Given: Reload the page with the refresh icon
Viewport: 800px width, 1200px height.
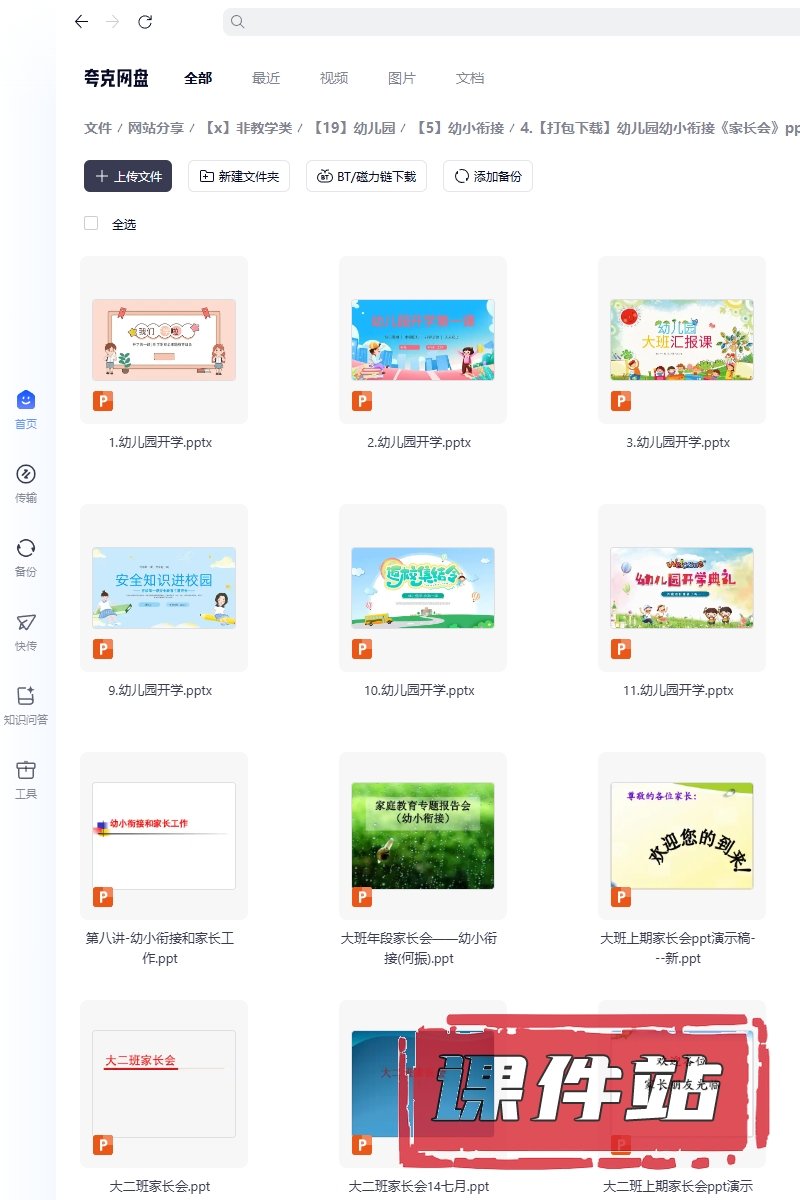Looking at the screenshot, I should pyautogui.click(x=145, y=21).
